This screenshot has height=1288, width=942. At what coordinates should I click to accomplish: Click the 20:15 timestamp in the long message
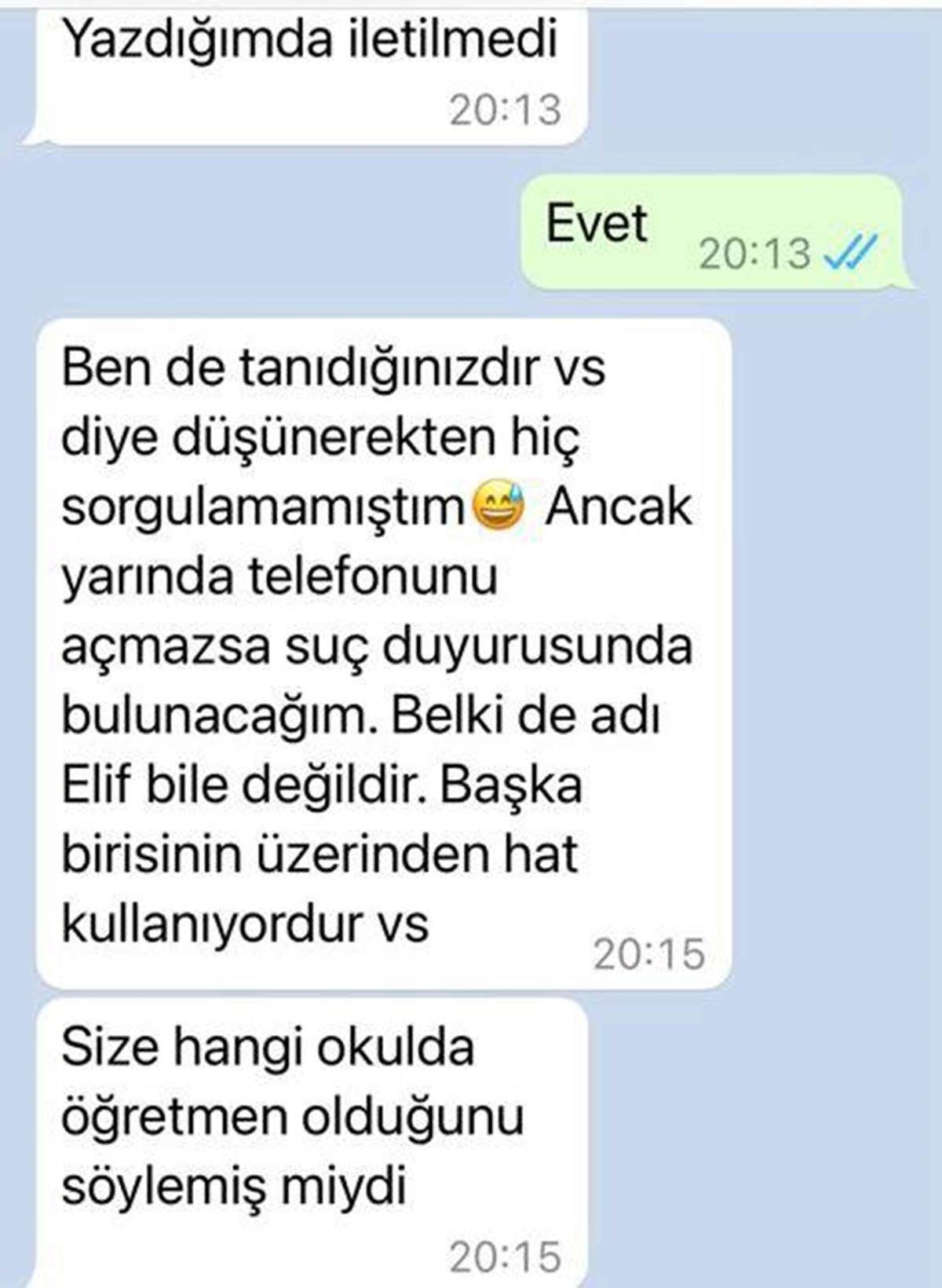pyautogui.click(x=652, y=953)
